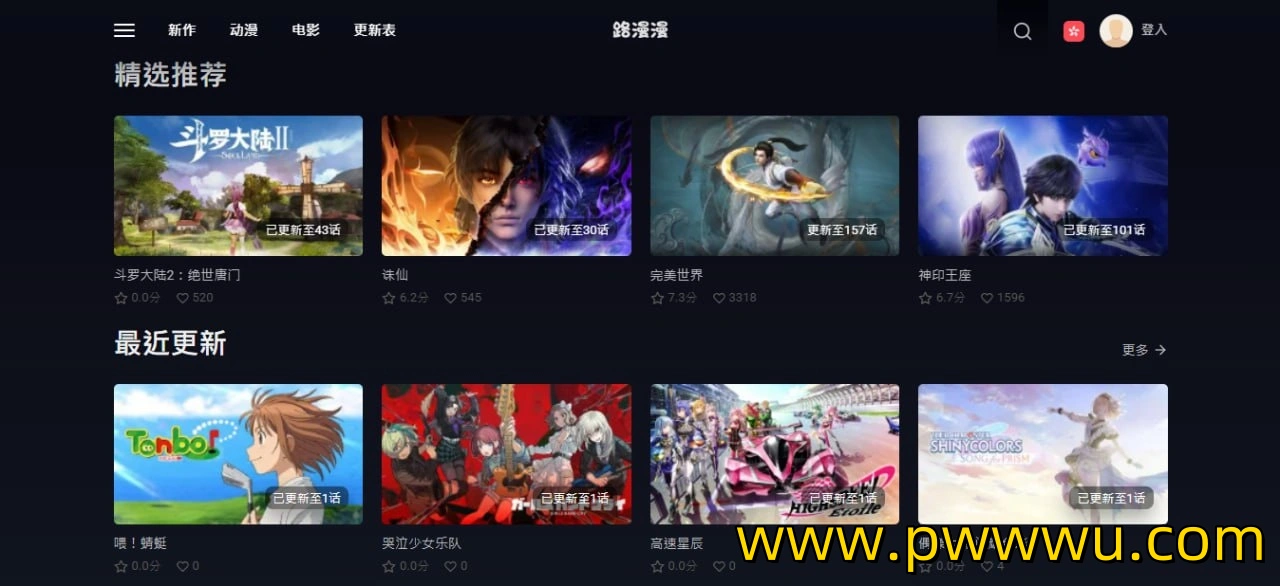Open the search icon
This screenshot has height=586, width=1280.
coord(1022,31)
